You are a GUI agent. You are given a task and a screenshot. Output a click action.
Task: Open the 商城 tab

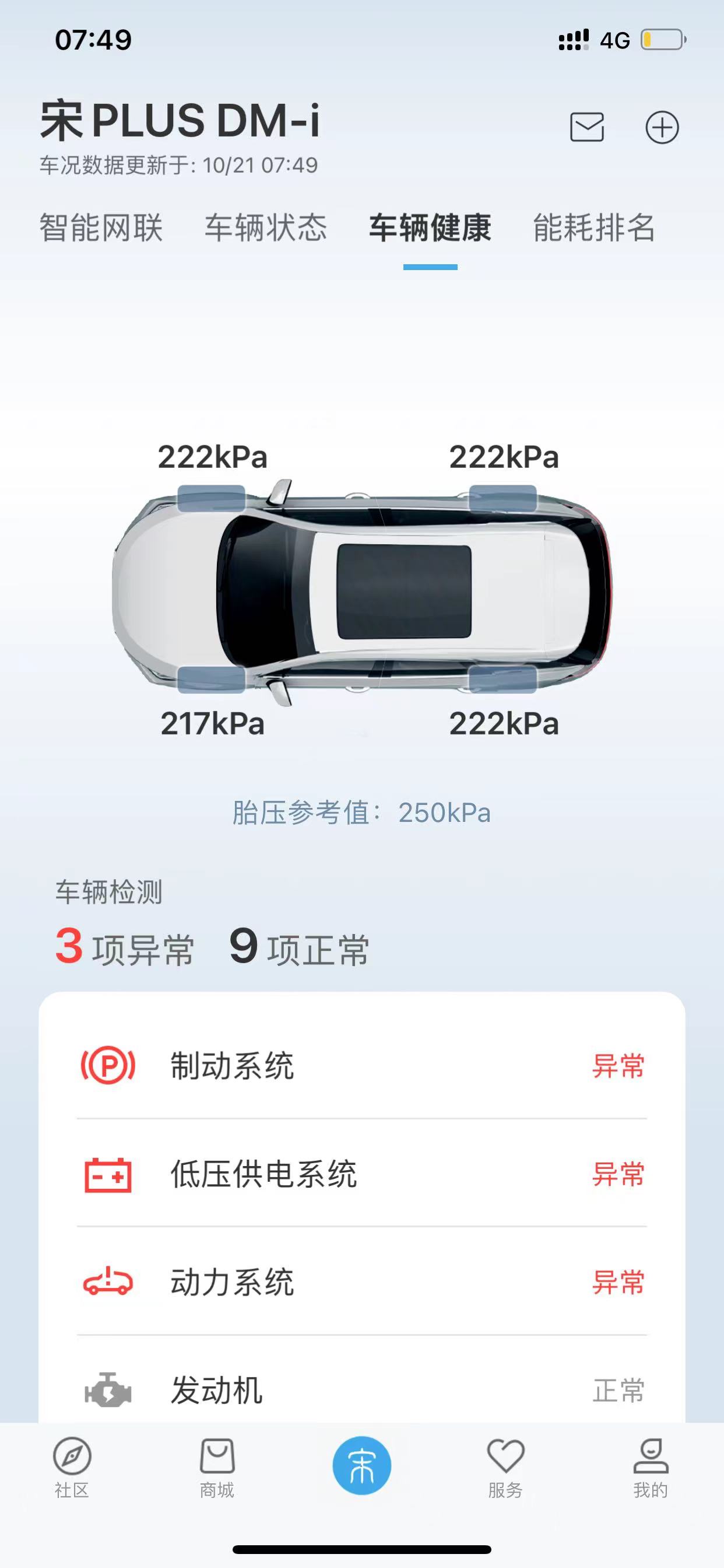(217, 1468)
